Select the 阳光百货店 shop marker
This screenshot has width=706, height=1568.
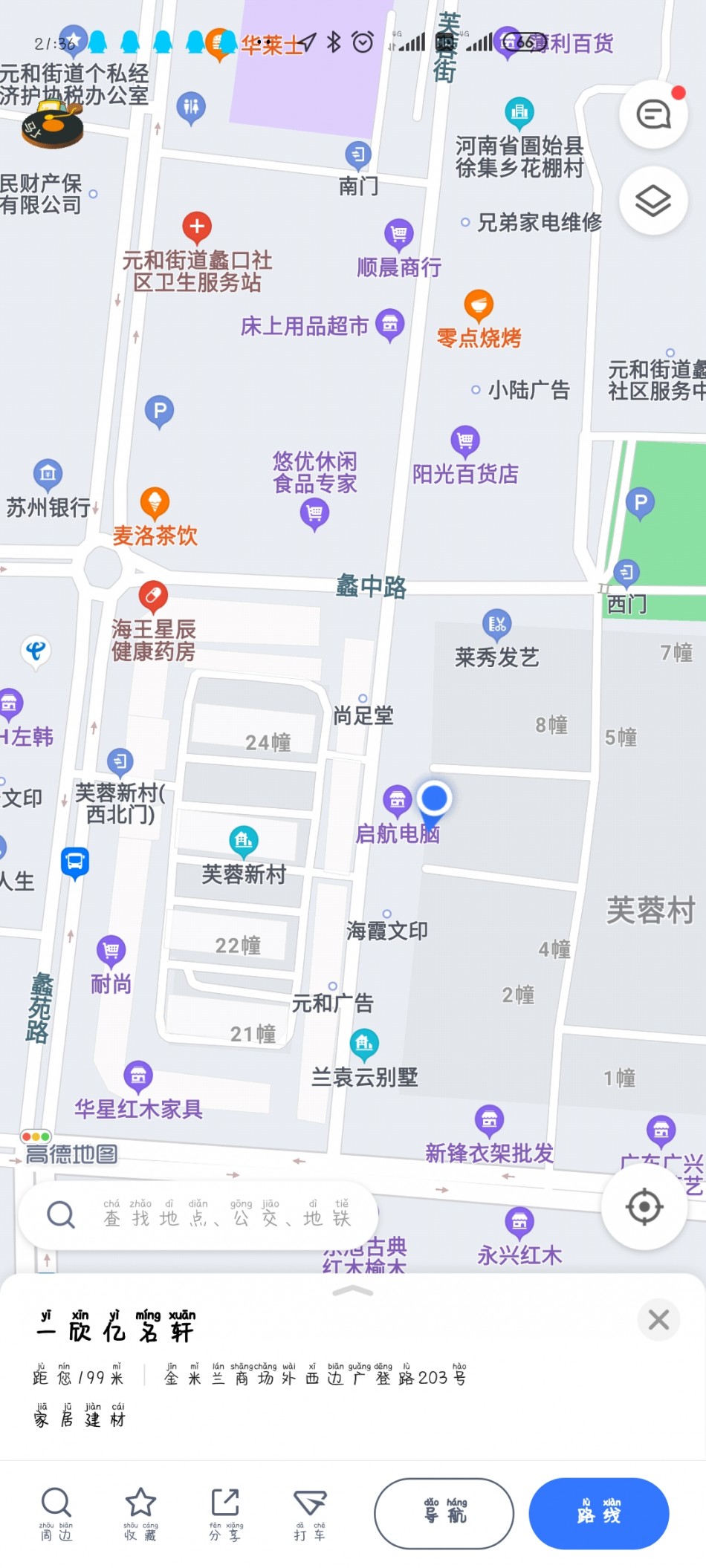point(465,440)
